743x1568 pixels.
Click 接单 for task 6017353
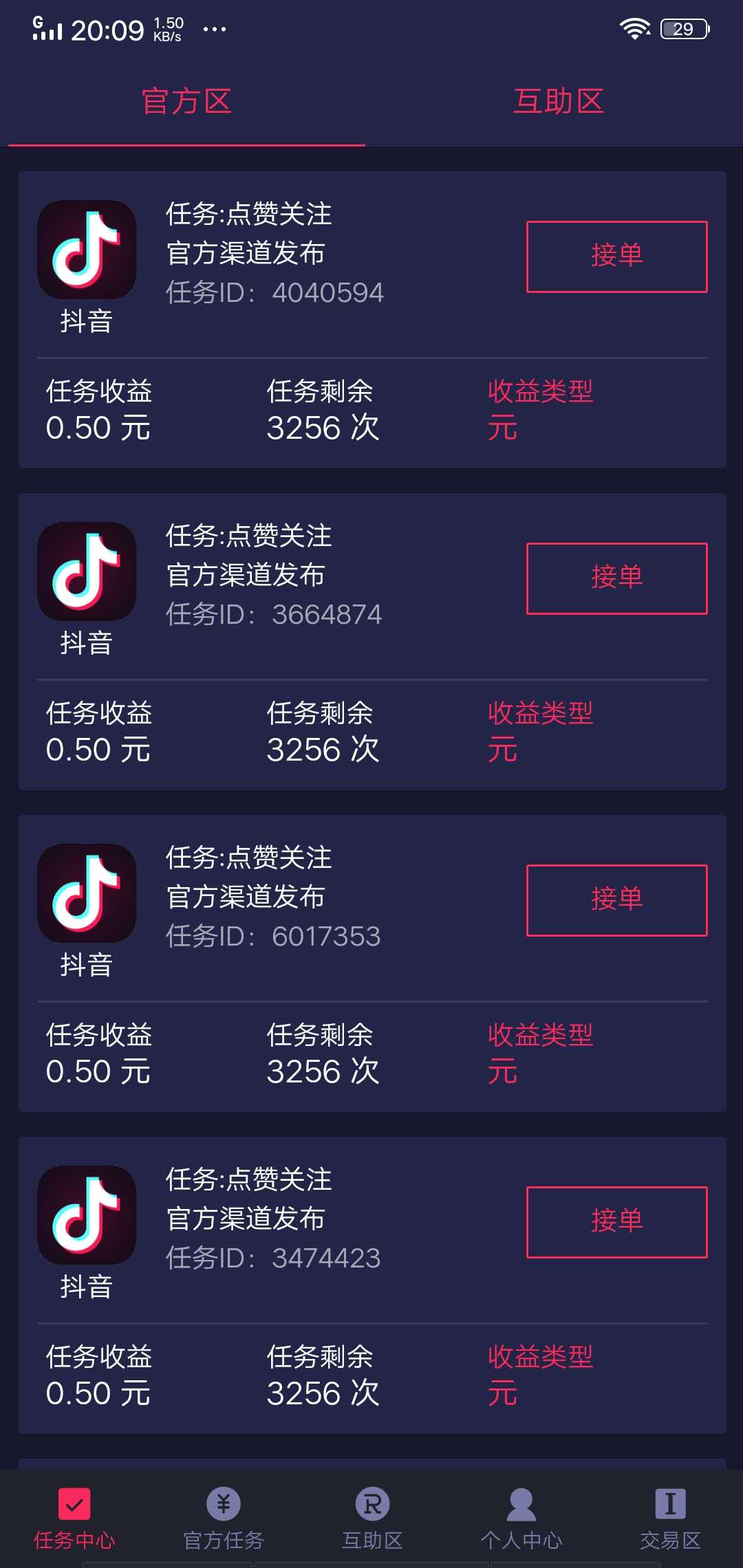pyautogui.click(x=617, y=898)
